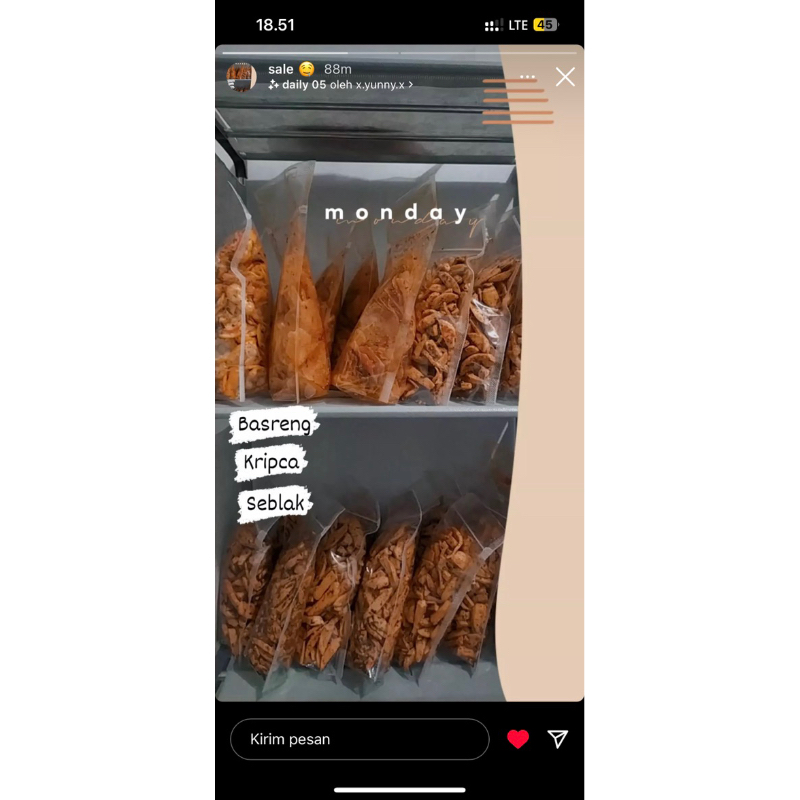This screenshot has width=800, height=800.
Task: Tap the Kirim pesan message field
Action: (359, 739)
